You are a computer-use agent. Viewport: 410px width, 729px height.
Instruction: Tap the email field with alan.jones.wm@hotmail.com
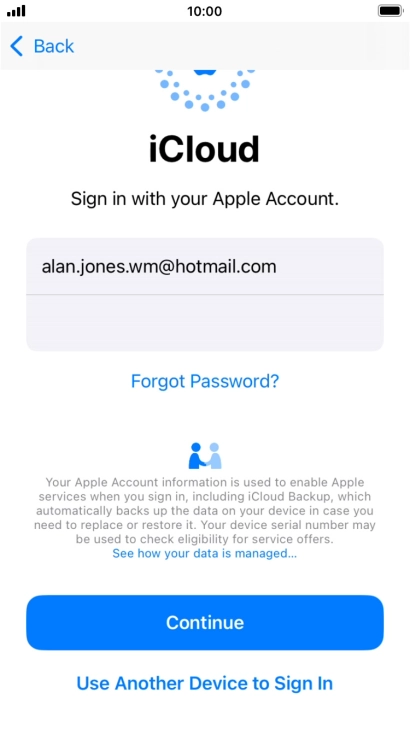pyautogui.click(x=205, y=266)
